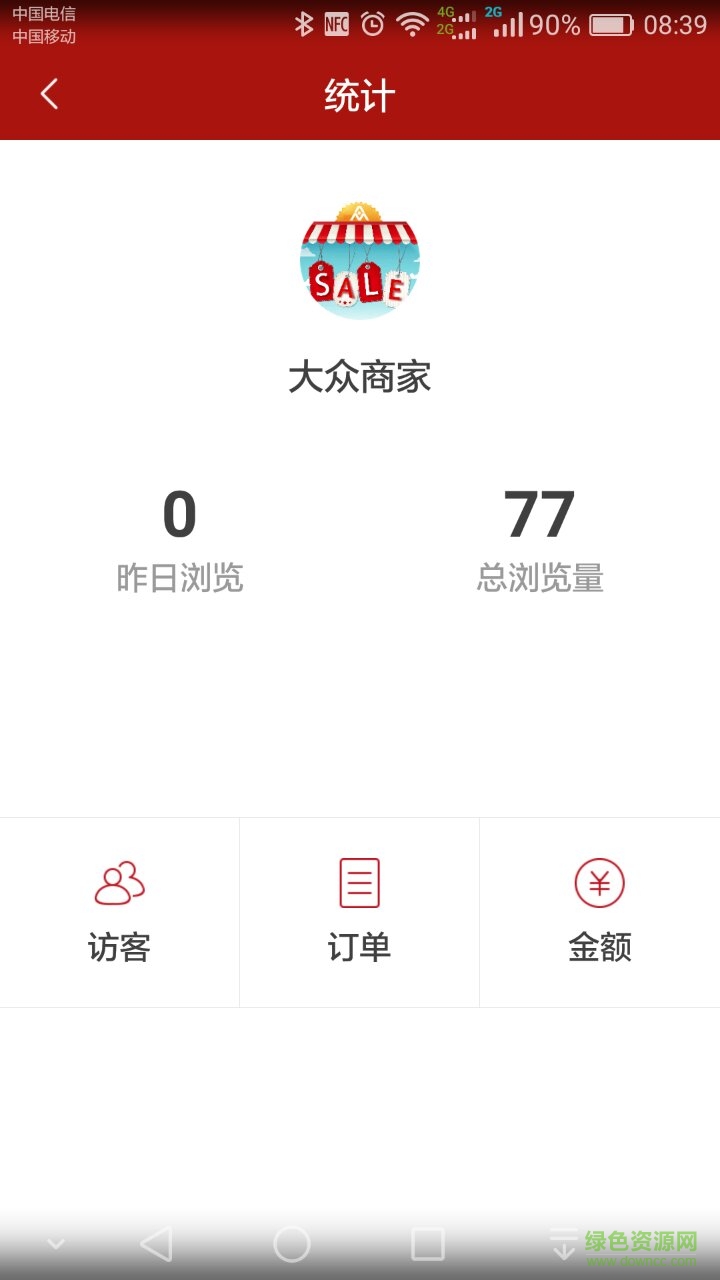
Task: Tap the download arrow at bottom right
Action: point(563,1244)
